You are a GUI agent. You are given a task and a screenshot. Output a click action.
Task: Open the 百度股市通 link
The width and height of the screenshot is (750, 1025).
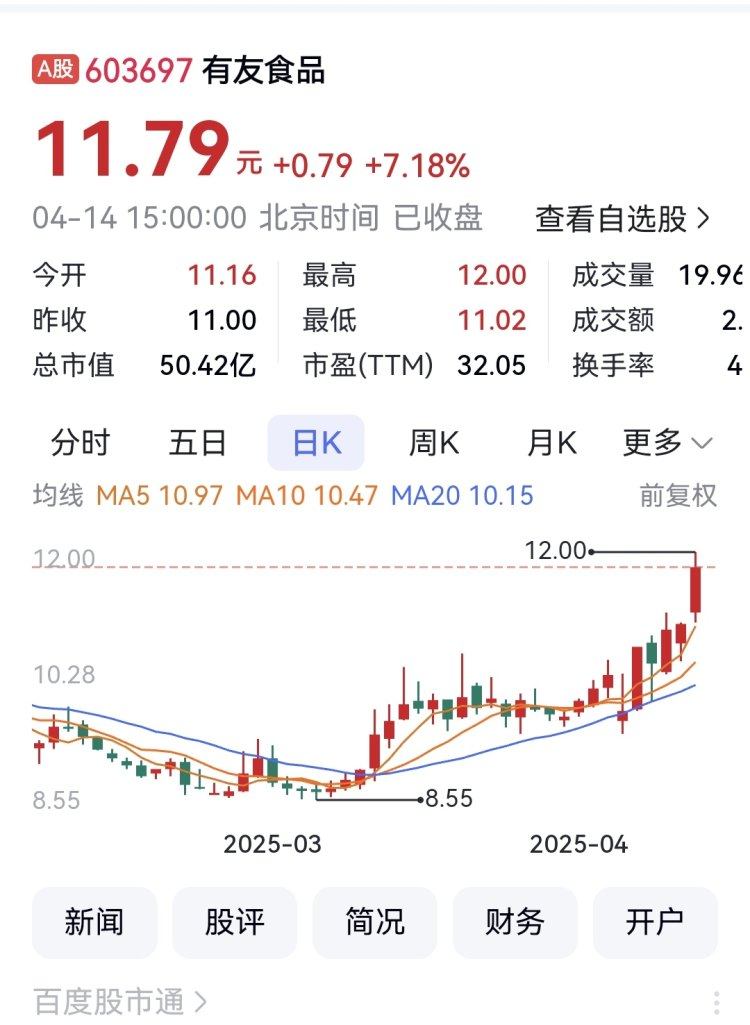coord(120,1001)
